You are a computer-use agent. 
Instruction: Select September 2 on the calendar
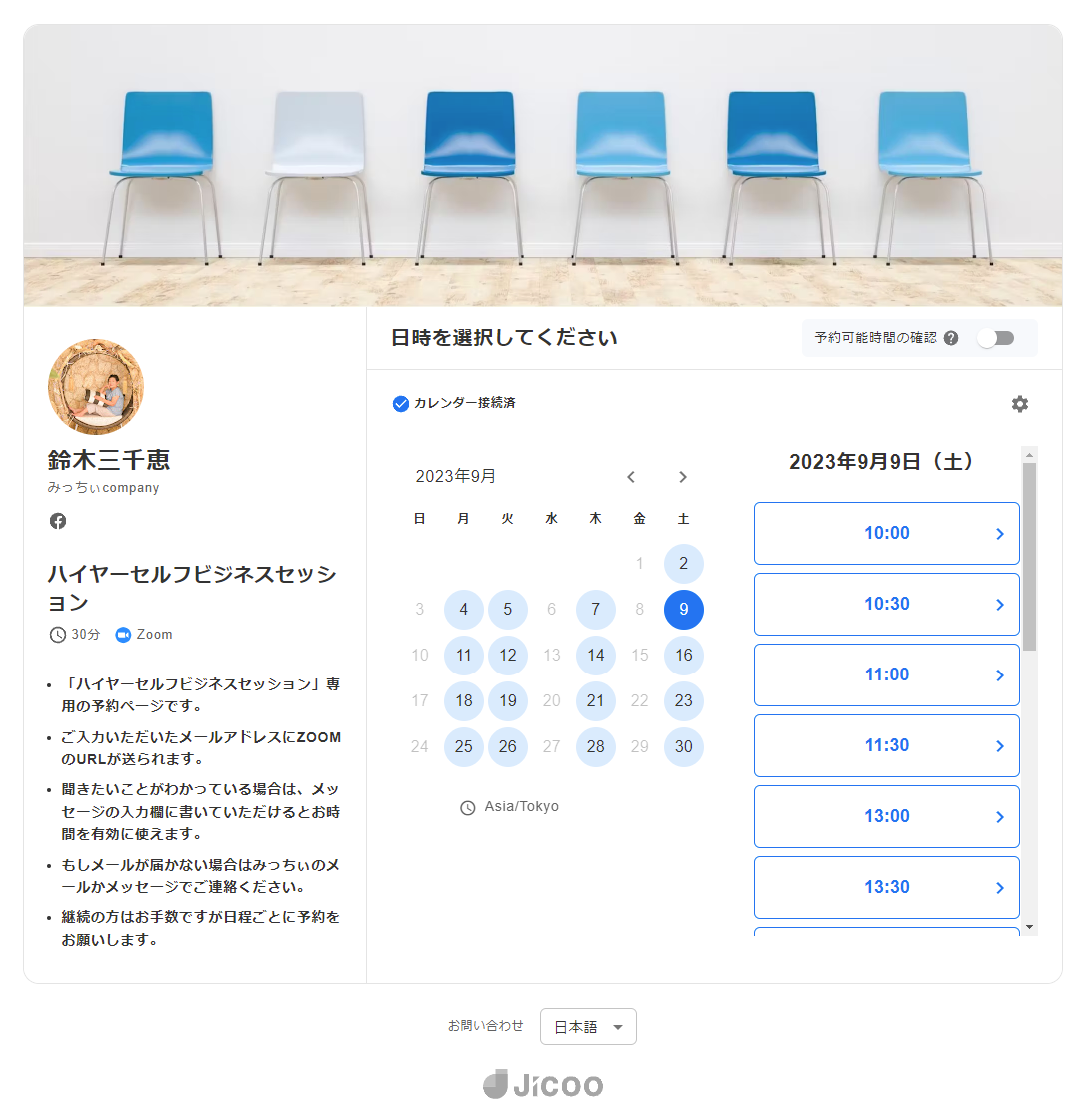point(683,564)
